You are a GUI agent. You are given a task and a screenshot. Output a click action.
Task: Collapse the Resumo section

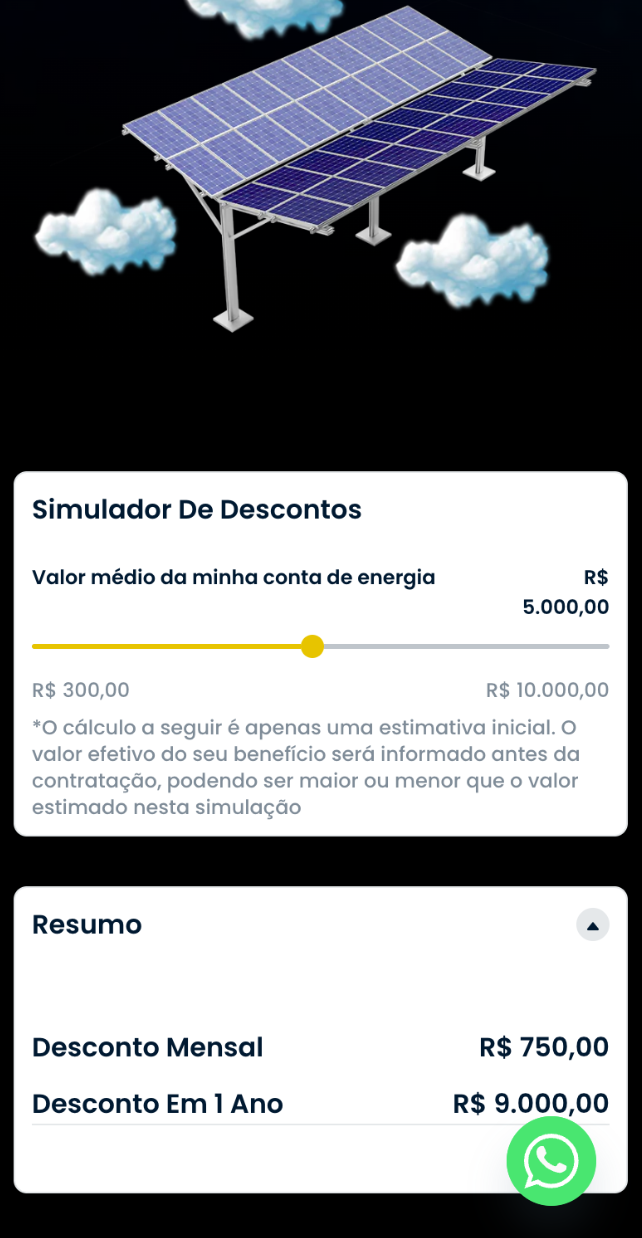[x=592, y=925]
